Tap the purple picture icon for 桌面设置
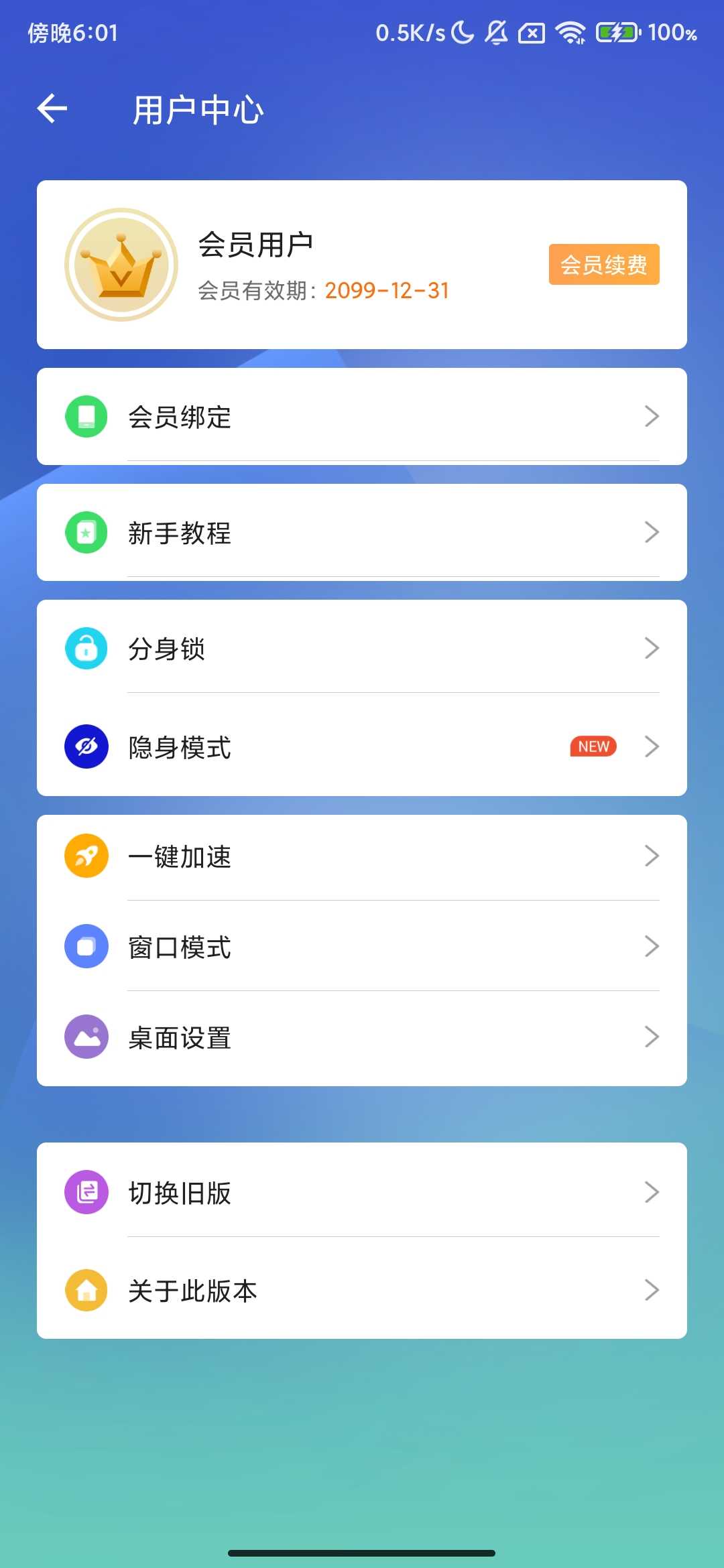 85,1037
